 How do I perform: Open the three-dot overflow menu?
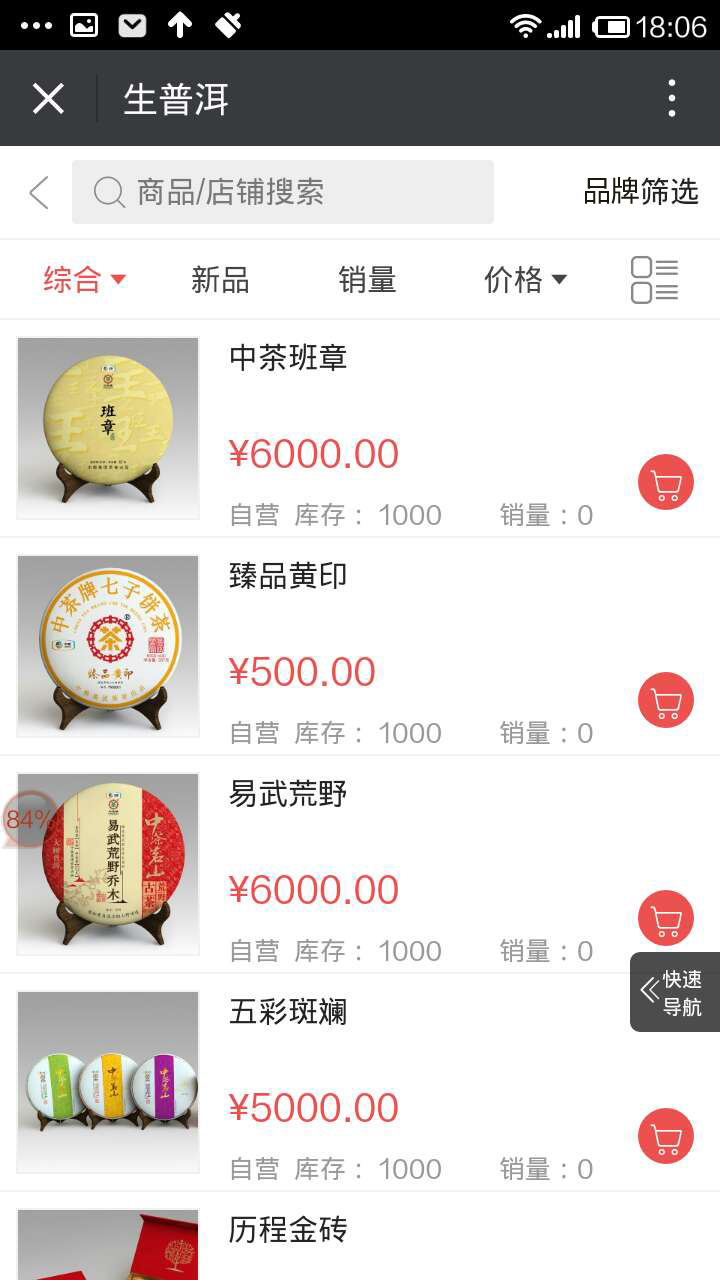click(671, 99)
